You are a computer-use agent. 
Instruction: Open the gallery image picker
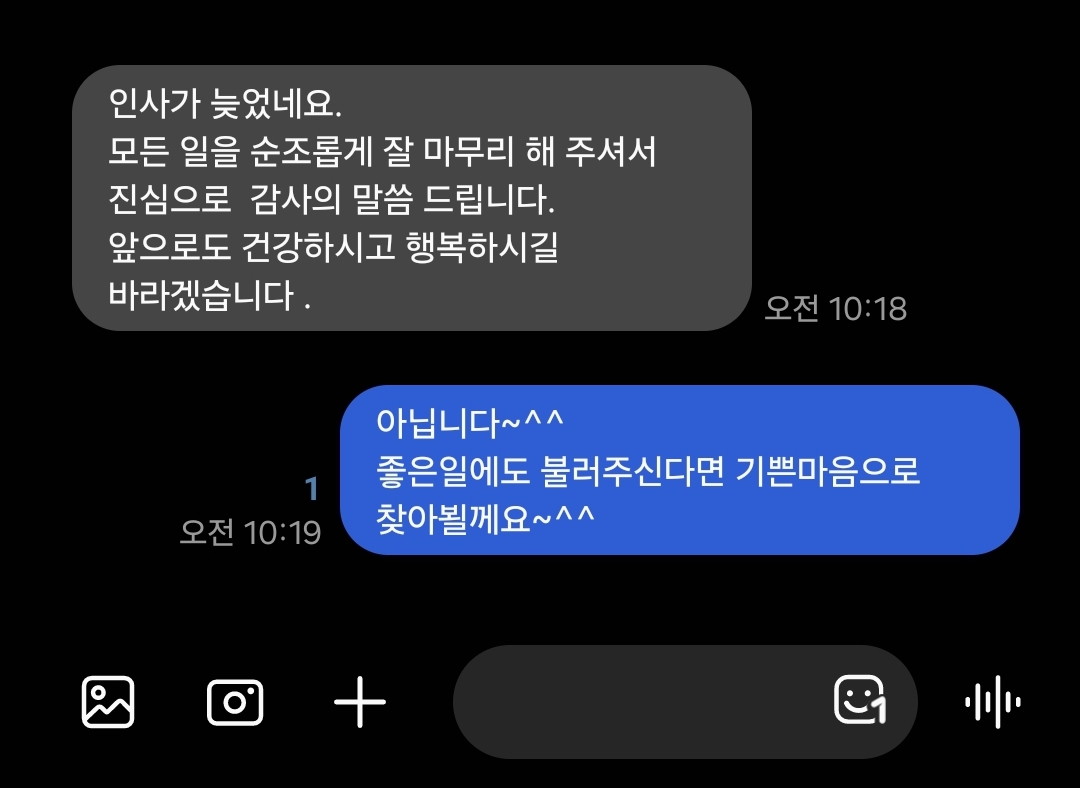[108, 702]
